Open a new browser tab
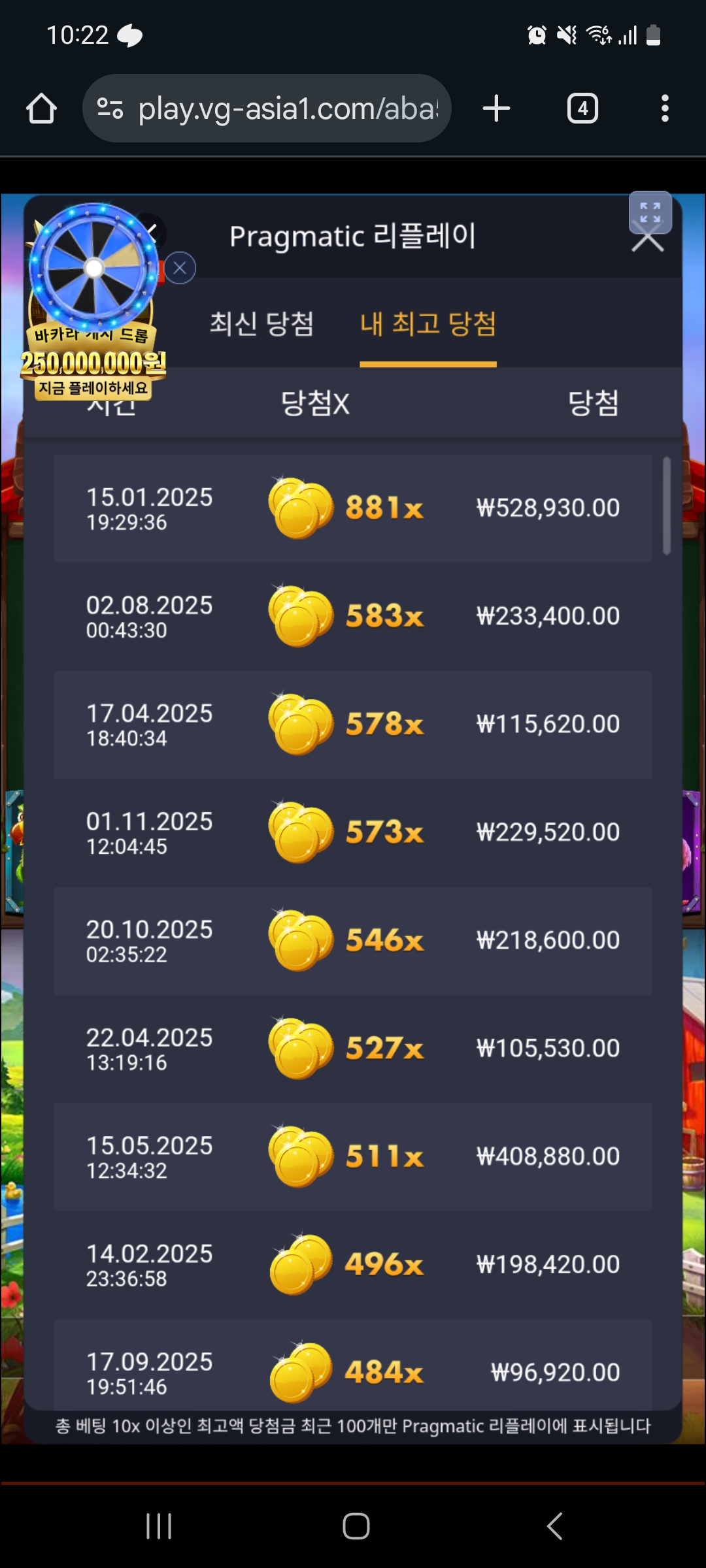The image size is (706, 1568). click(496, 108)
